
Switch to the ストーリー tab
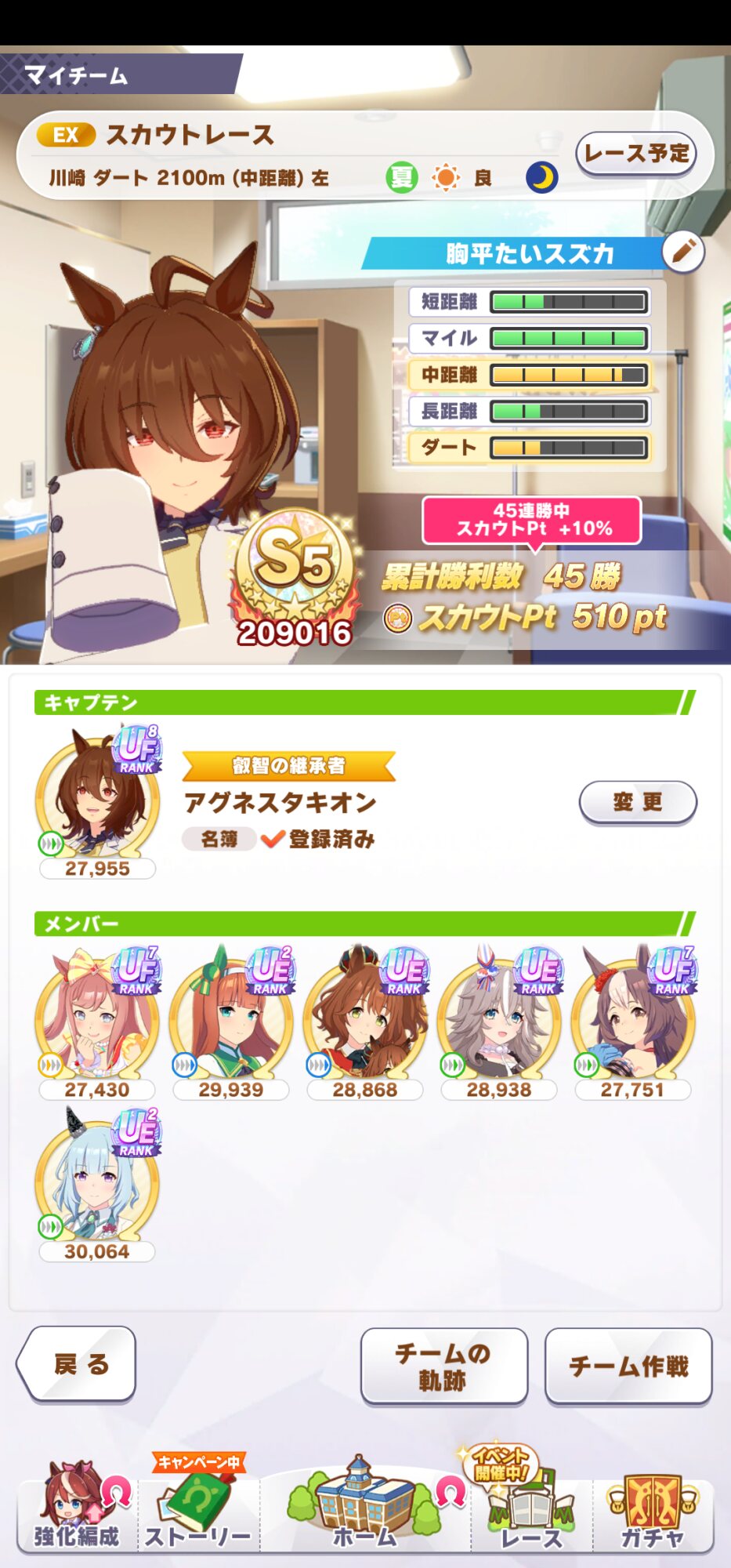[199, 1507]
